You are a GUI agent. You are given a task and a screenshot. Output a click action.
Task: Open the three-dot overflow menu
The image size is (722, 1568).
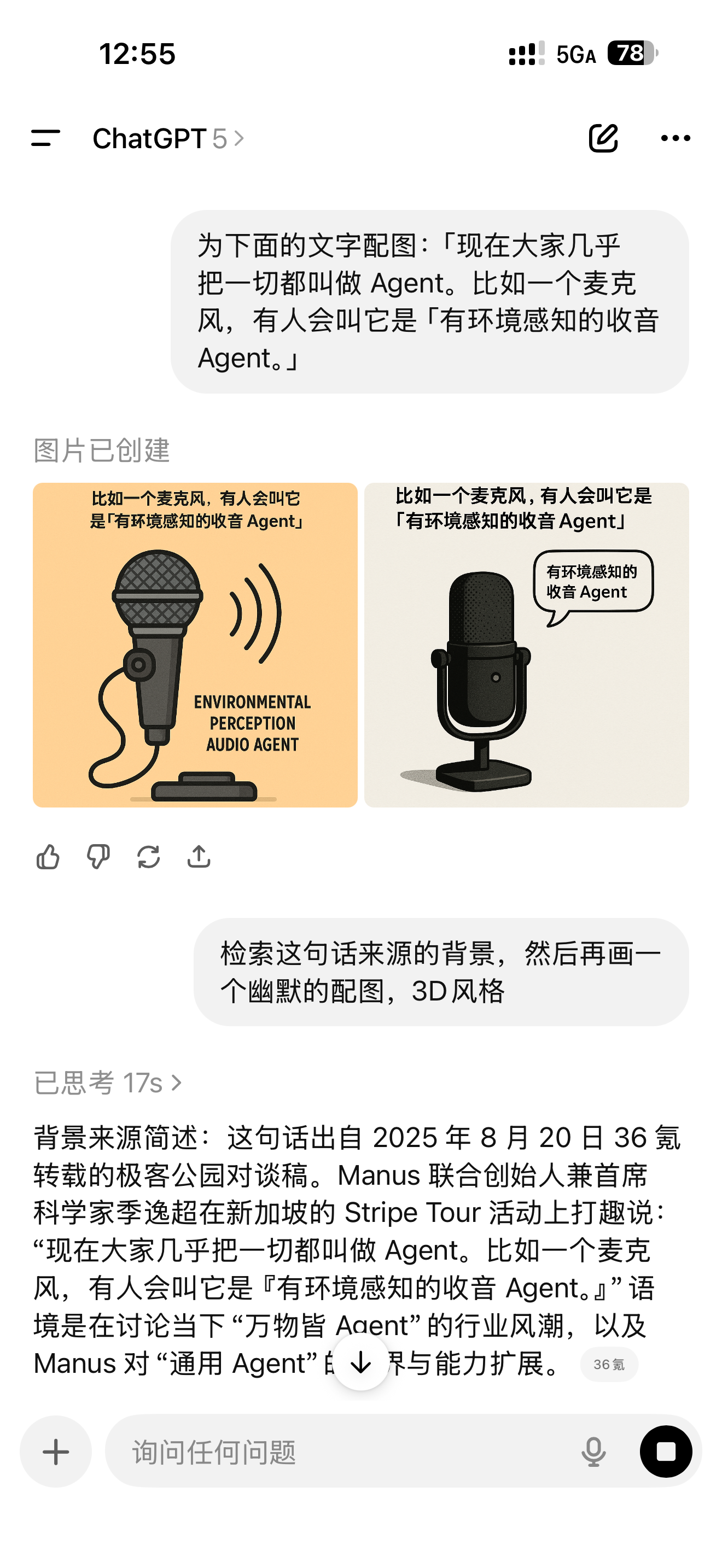pos(675,138)
